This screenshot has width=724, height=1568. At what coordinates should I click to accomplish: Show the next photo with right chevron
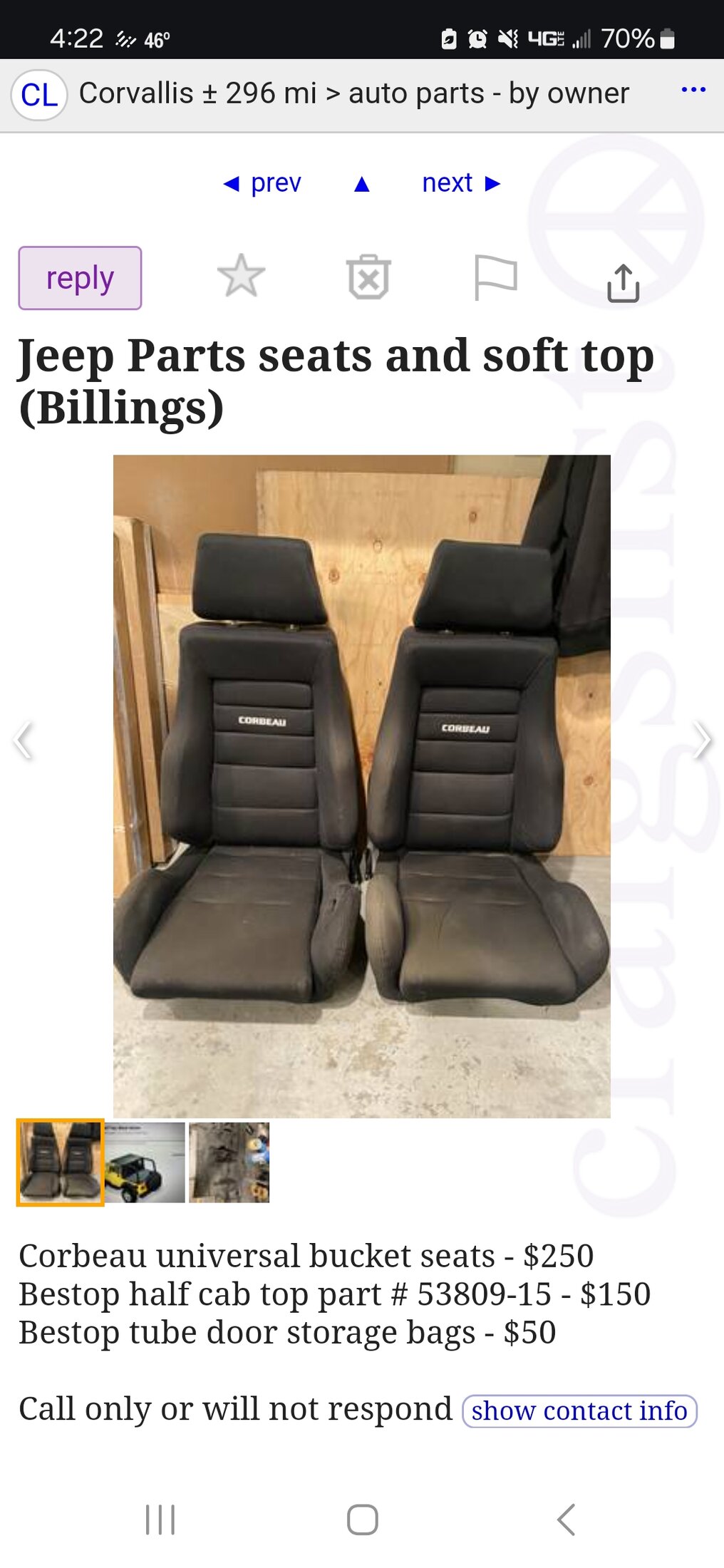tap(702, 741)
